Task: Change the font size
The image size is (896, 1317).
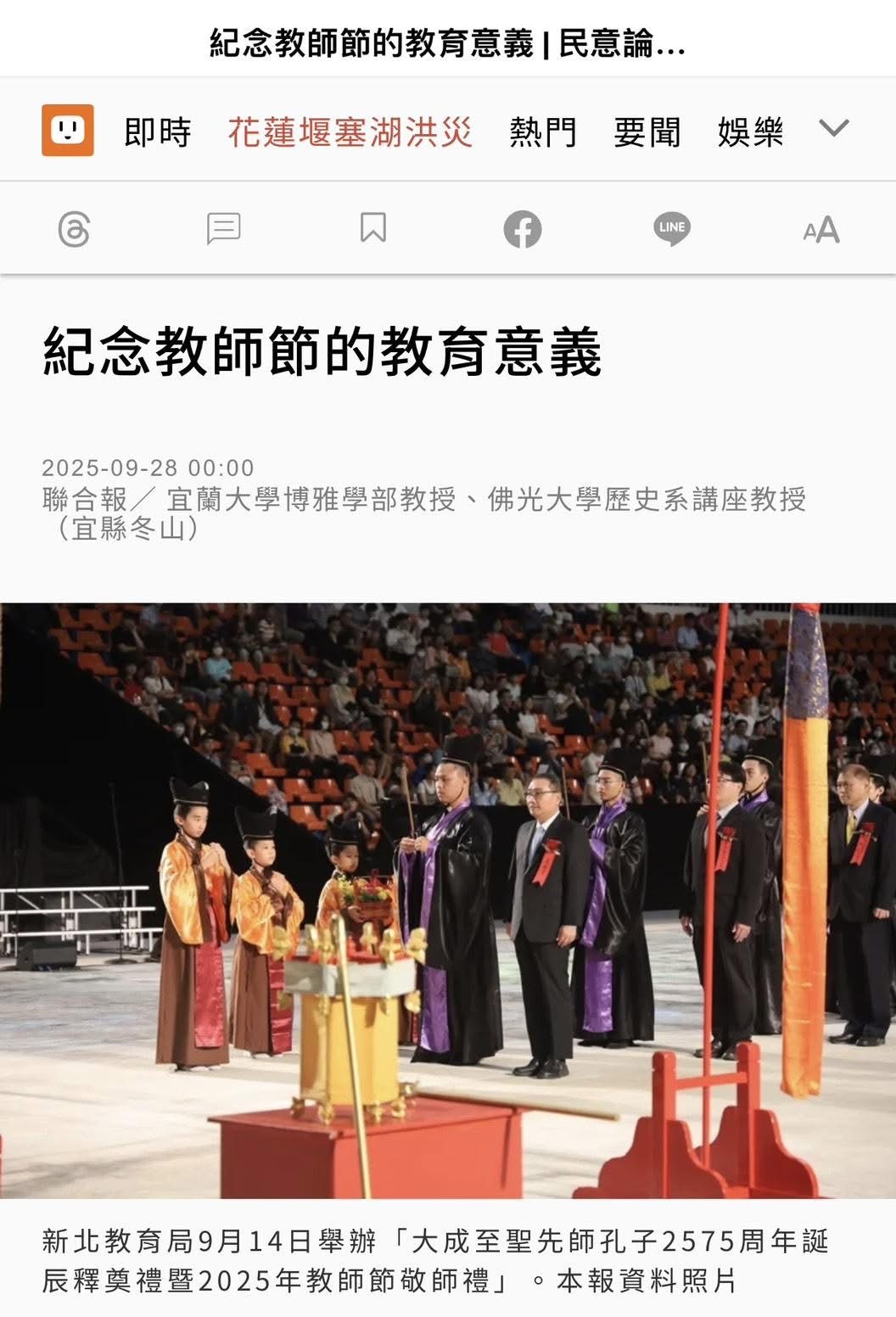Action: coord(820,230)
